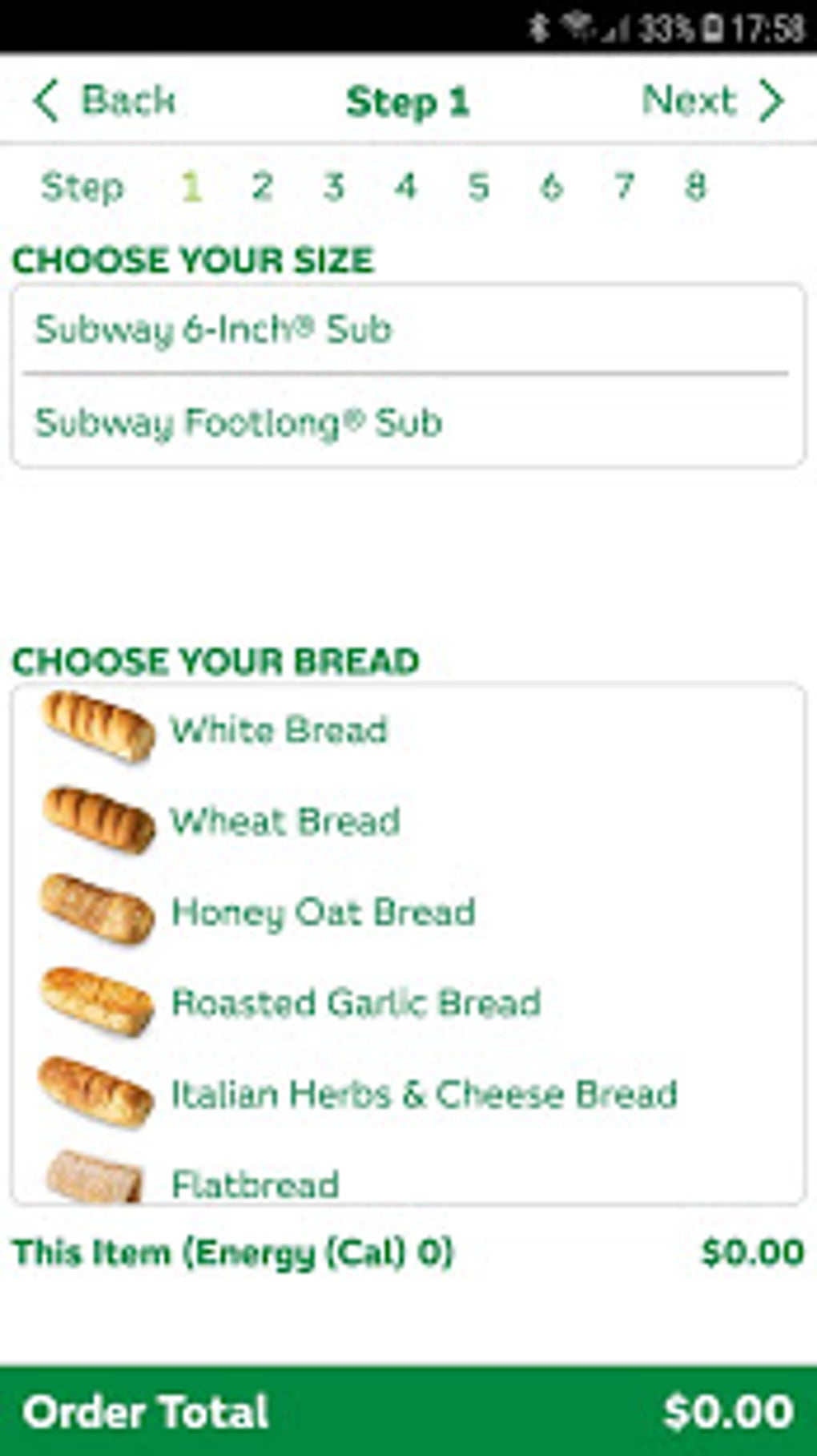Screen dimensions: 817x1456
Task: Jump to step 4
Action: [x=406, y=187]
